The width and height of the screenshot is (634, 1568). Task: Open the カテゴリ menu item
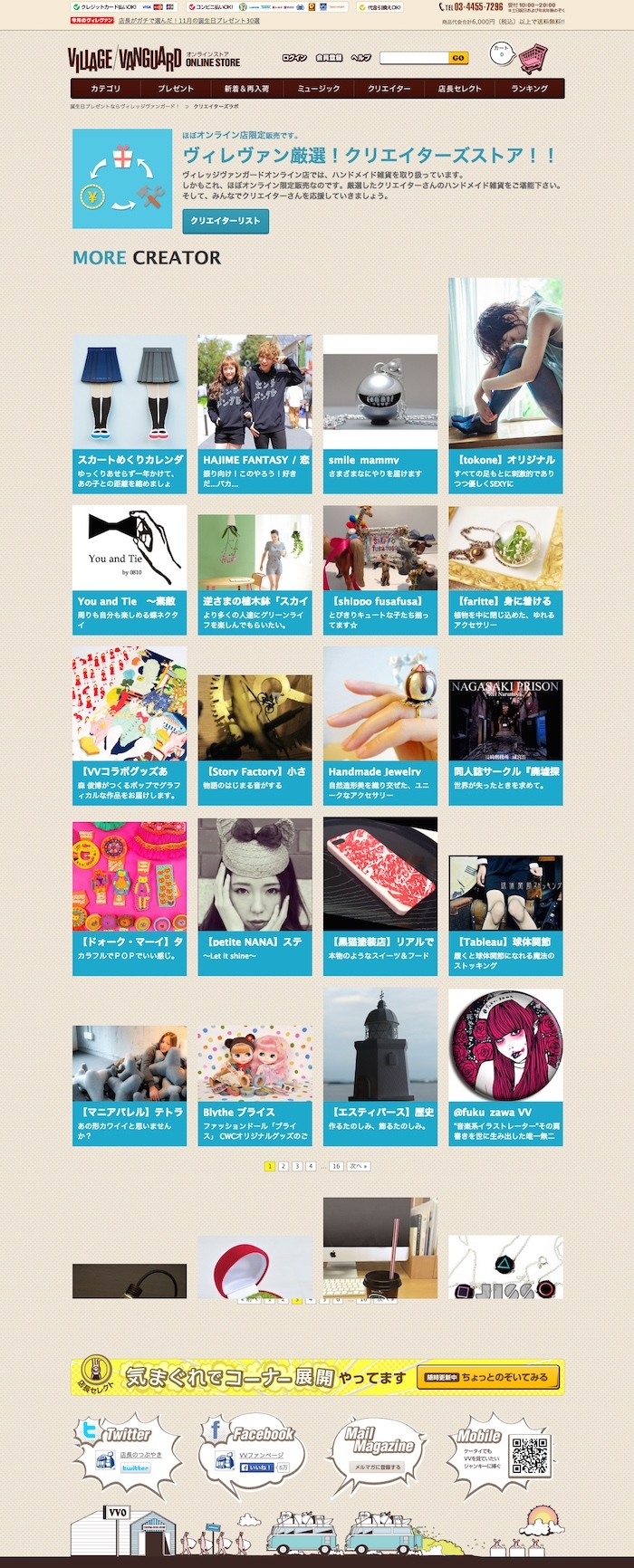105,89
